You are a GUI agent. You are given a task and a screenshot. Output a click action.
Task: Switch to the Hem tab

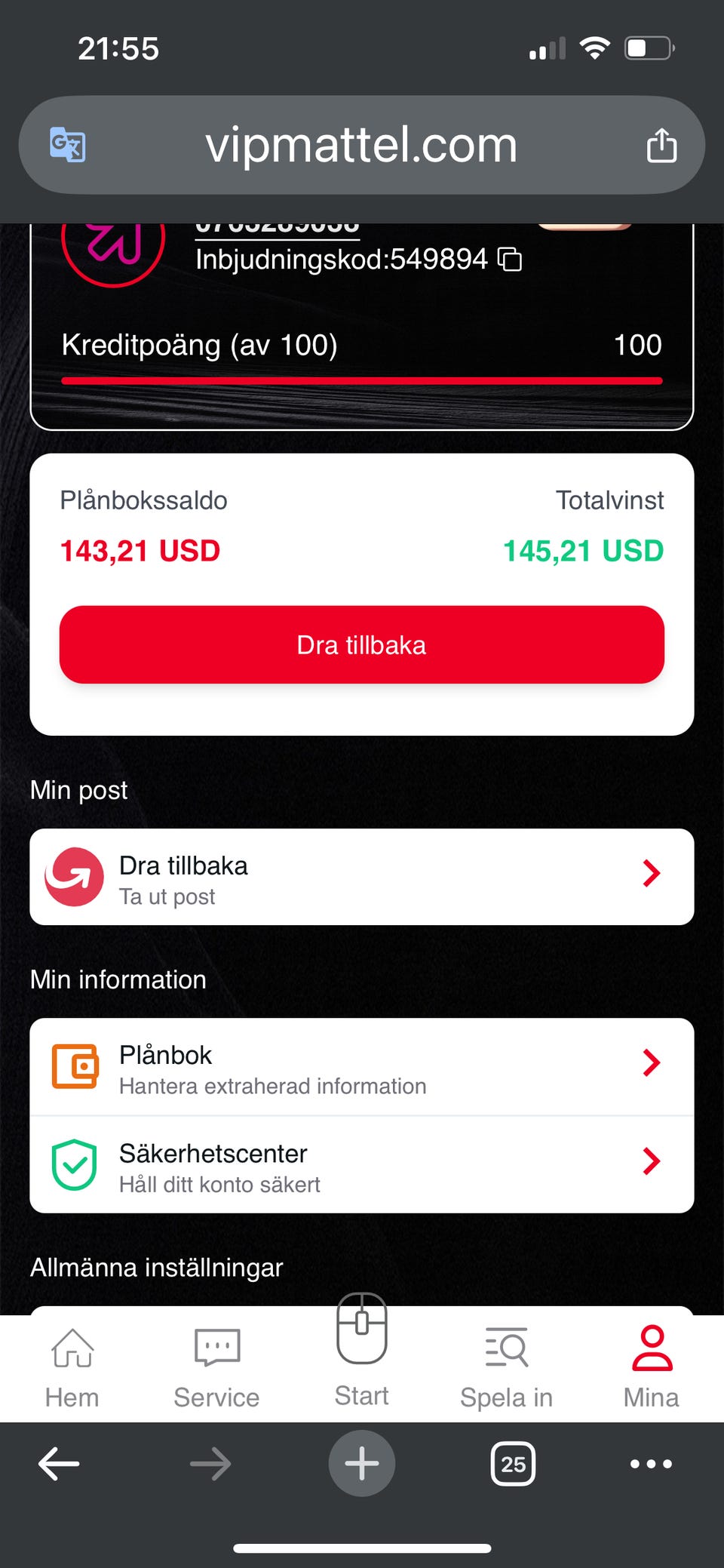pos(72,1368)
